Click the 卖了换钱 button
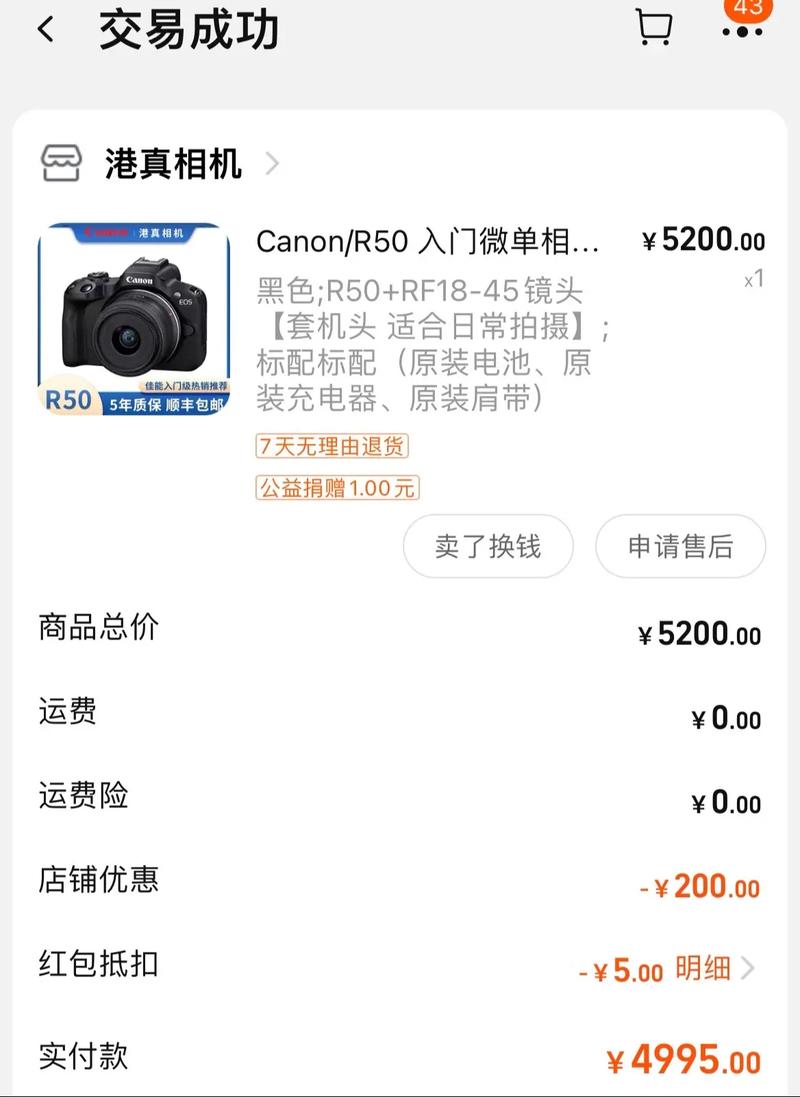 pos(487,546)
